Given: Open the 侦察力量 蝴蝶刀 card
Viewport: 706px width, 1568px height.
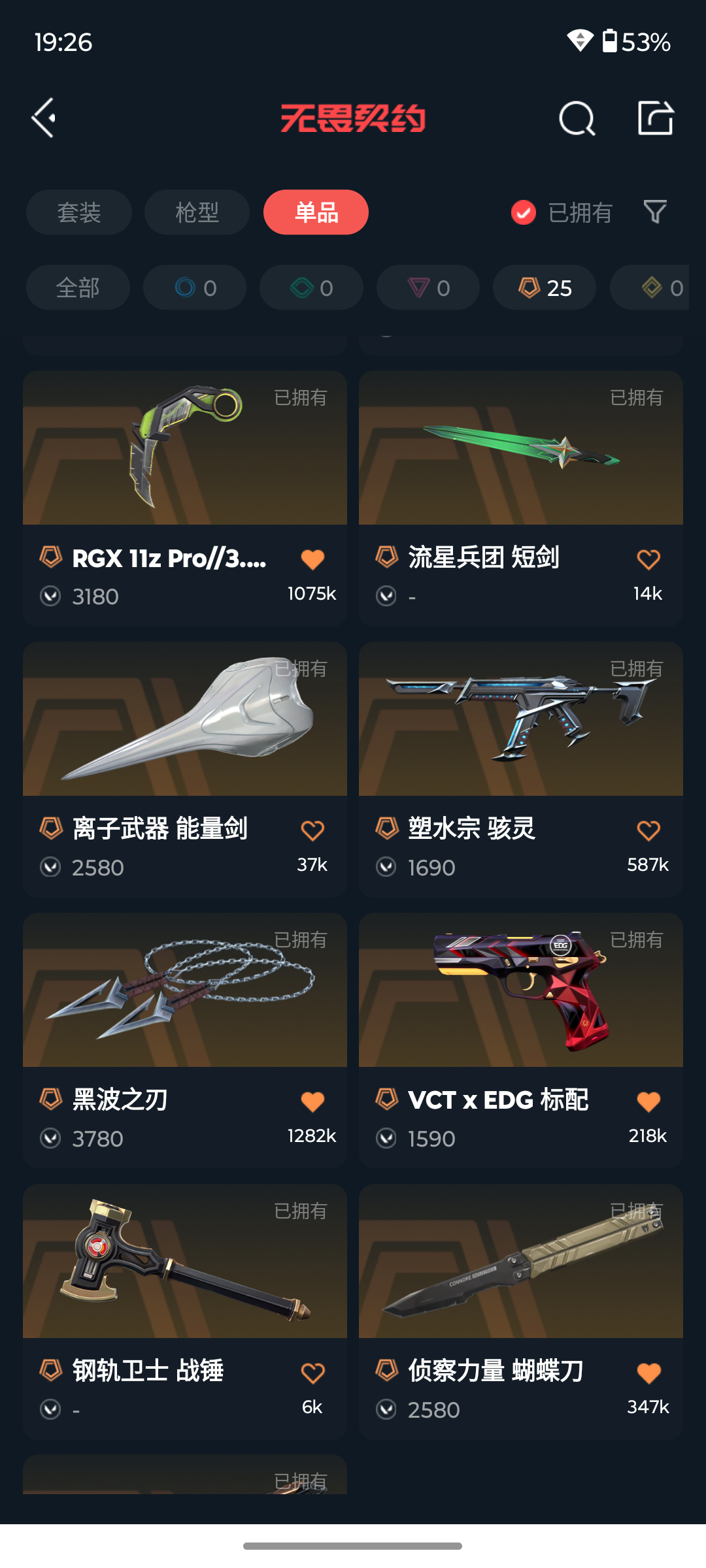Looking at the screenshot, I should (521, 1312).
